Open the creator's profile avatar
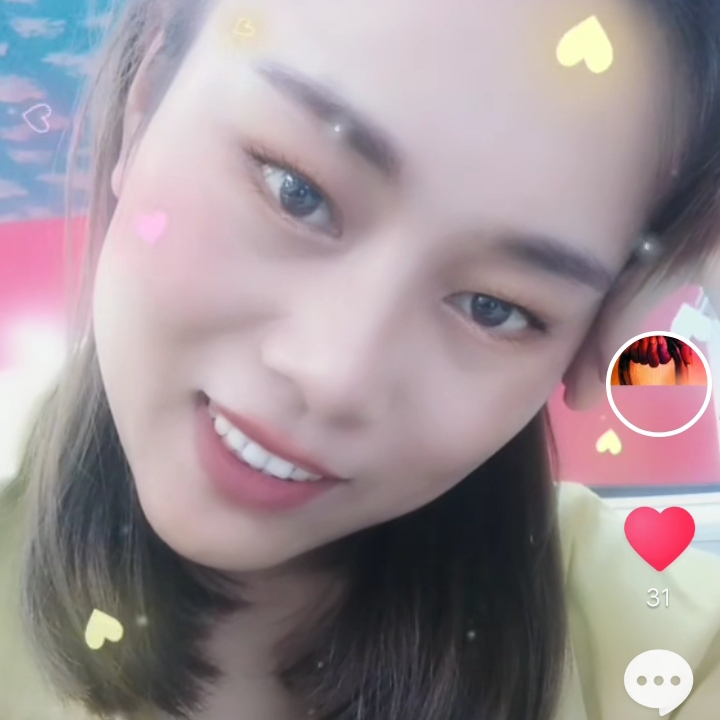Screen dimensions: 720x720 pyautogui.click(x=659, y=384)
